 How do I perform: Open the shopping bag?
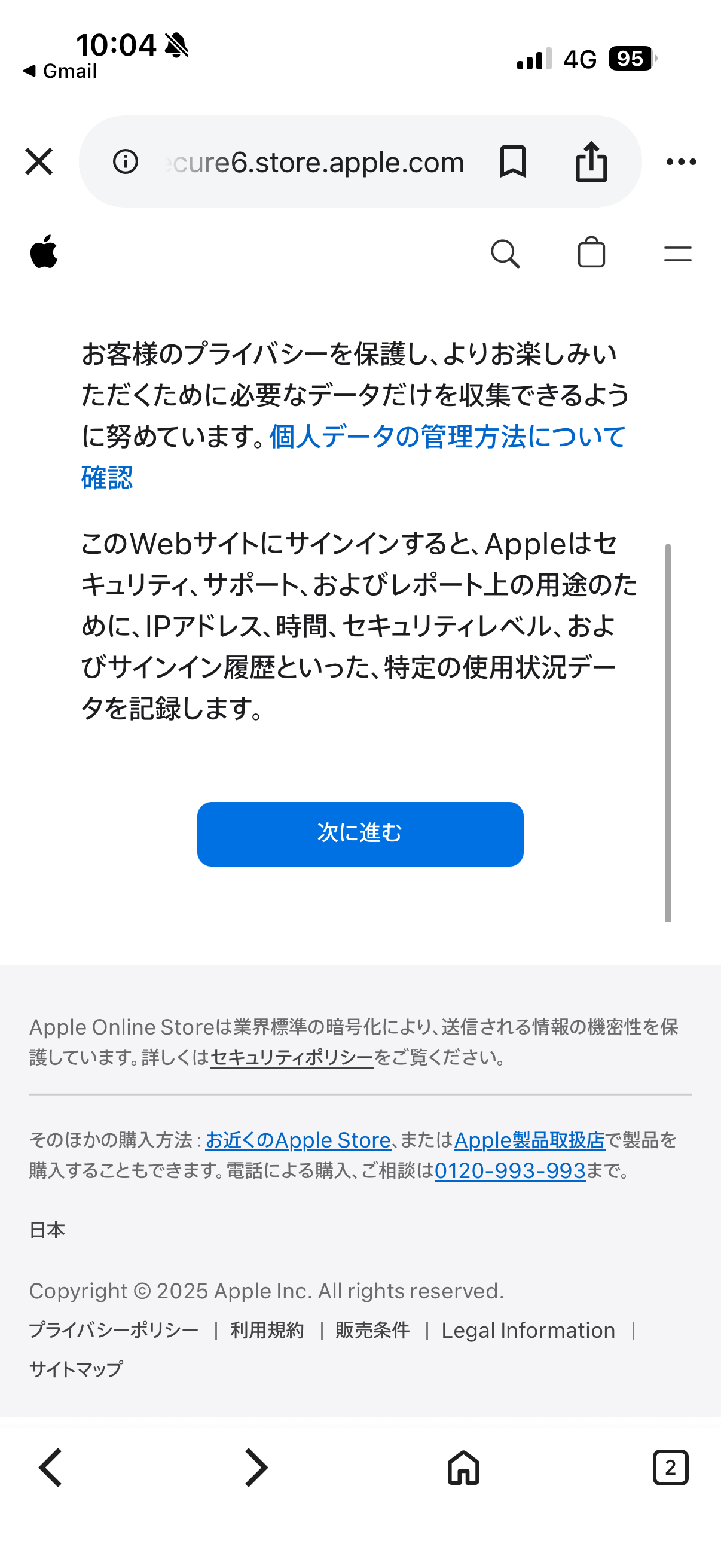pyautogui.click(x=591, y=252)
